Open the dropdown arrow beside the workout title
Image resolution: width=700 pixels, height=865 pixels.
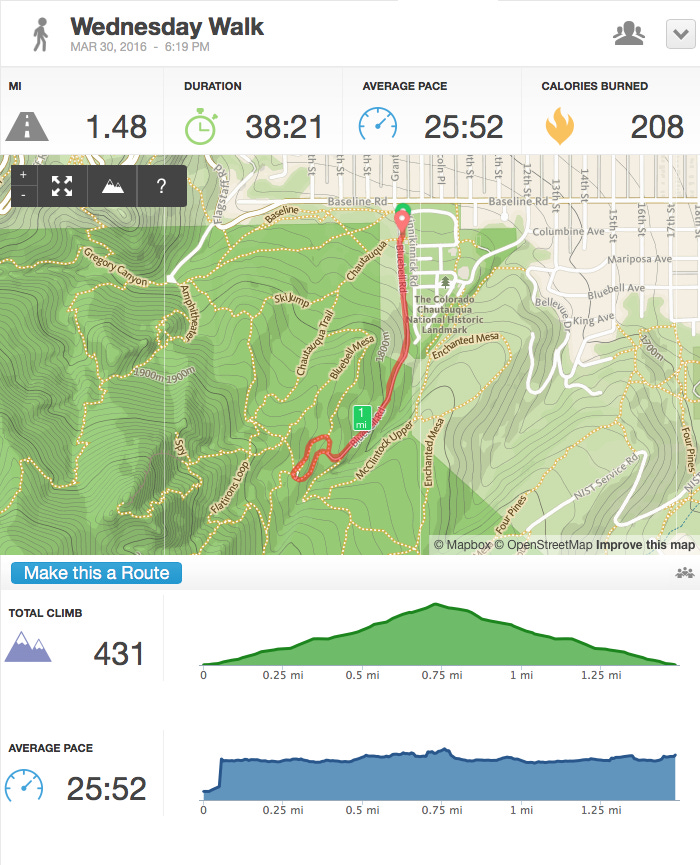coord(680,34)
